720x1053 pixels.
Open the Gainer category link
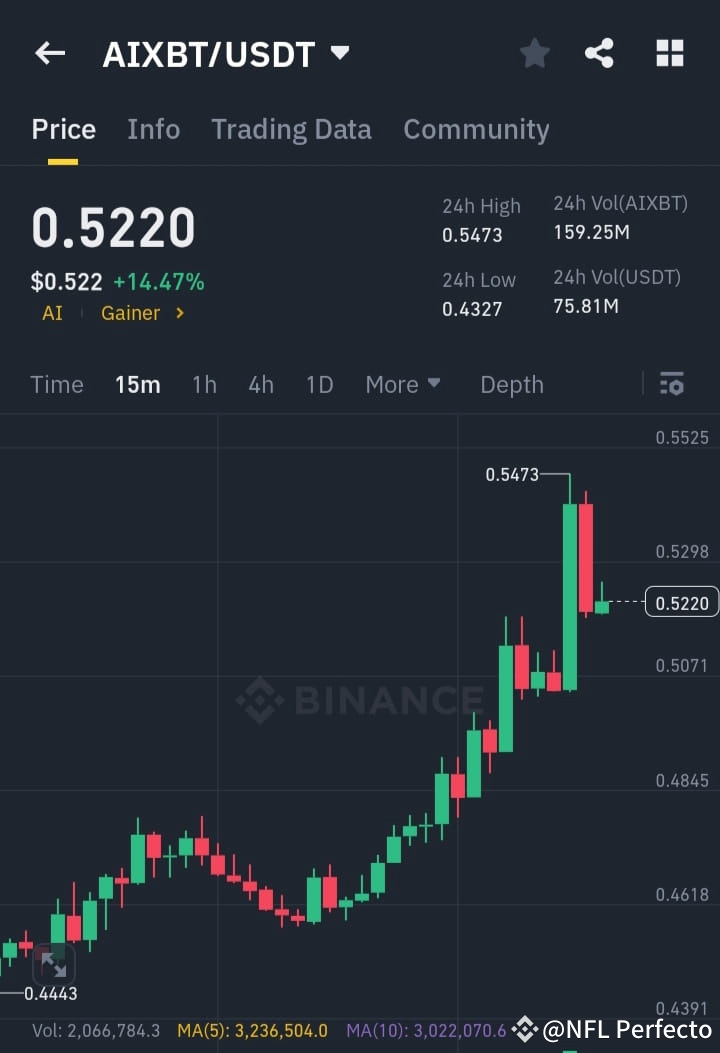130,313
